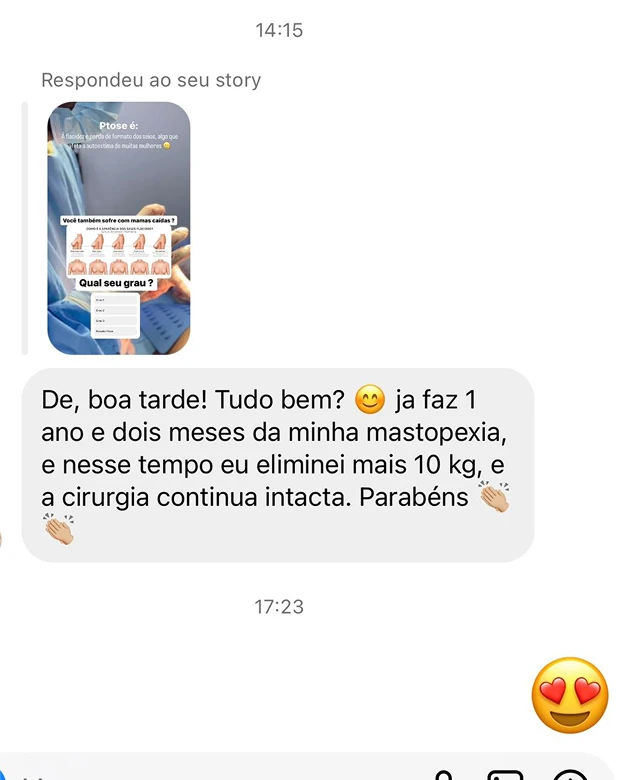
Task: Open the replied story preview
Action: [118, 228]
